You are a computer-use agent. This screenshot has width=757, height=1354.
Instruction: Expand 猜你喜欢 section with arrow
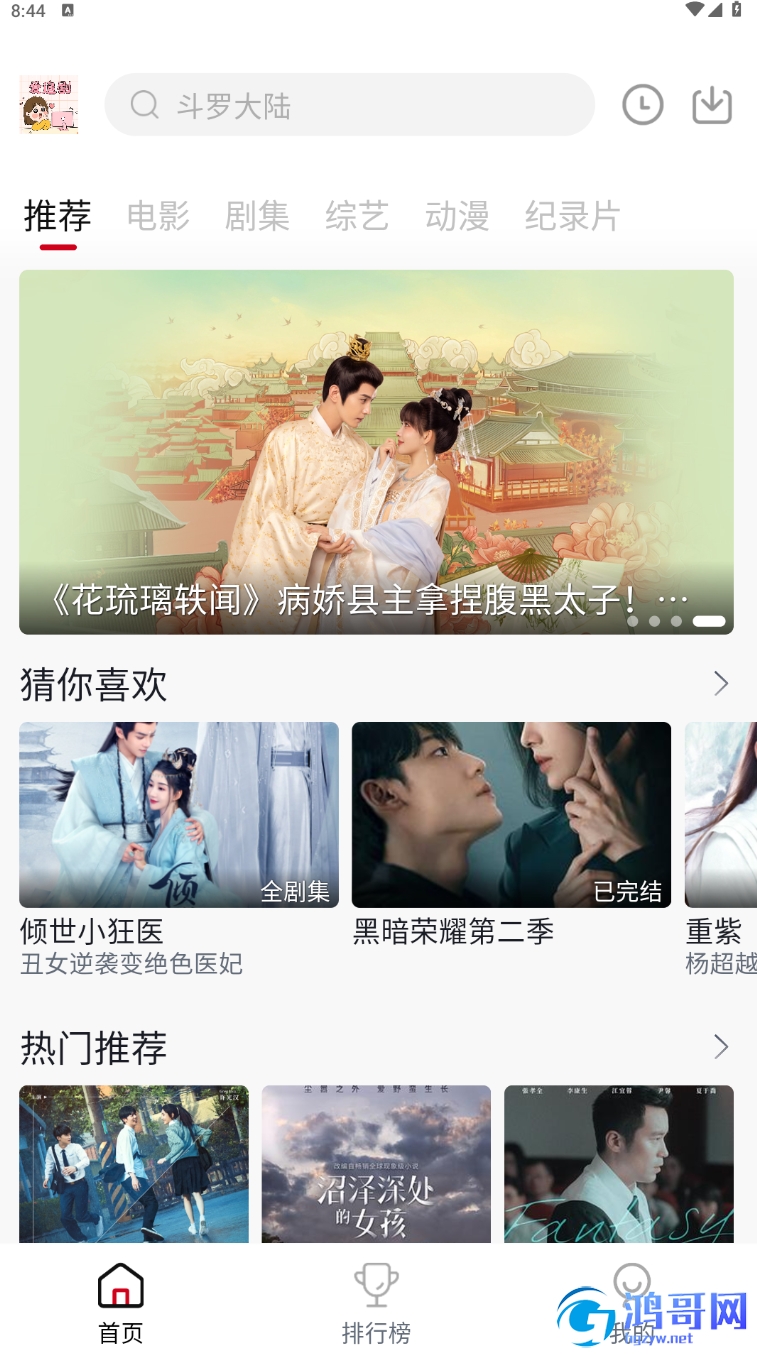[x=721, y=684]
